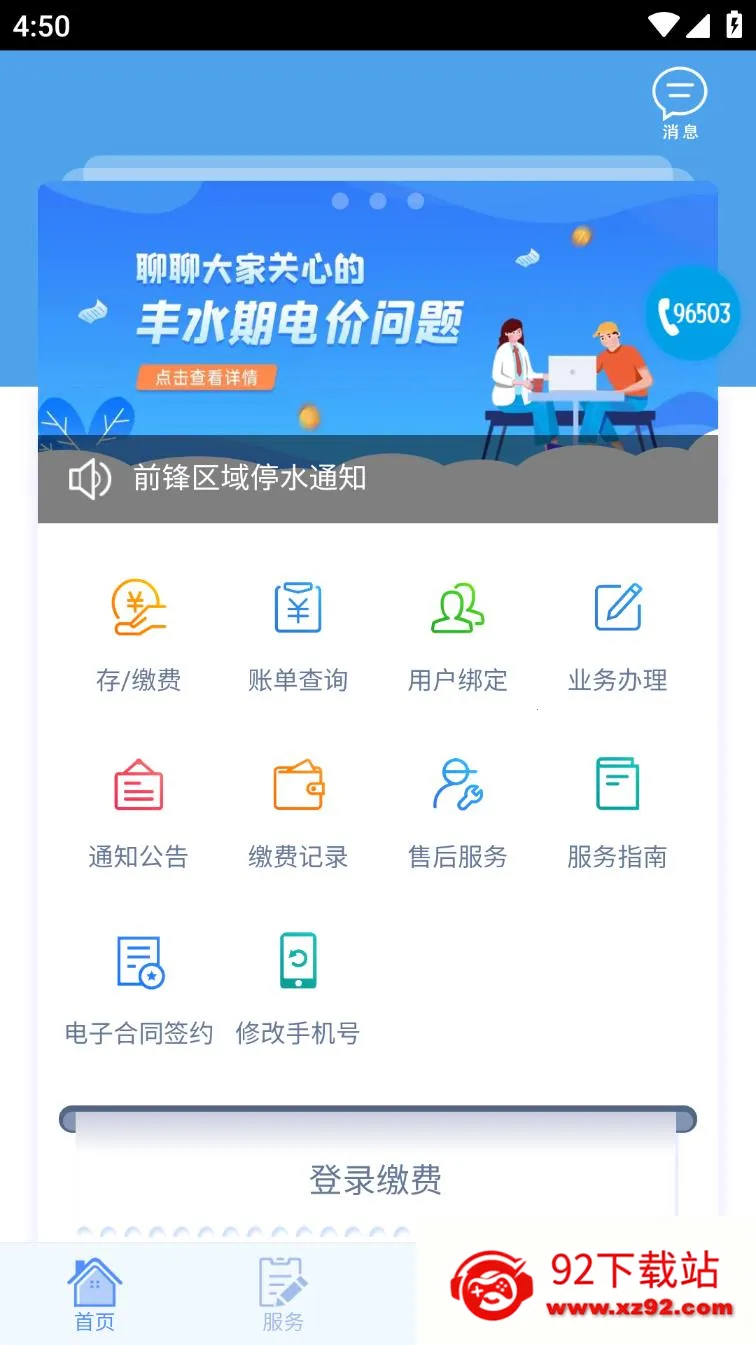Call the 96503 hotline button
This screenshot has height=1345, width=756.
[692, 313]
